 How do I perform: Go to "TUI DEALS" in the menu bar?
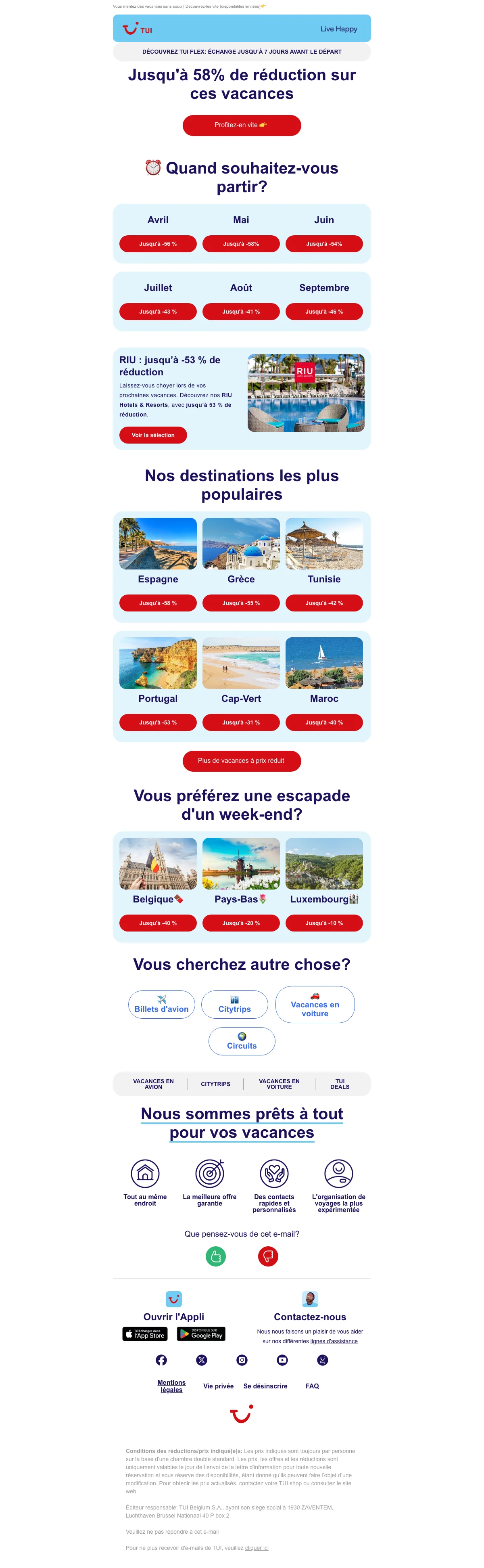(339, 1084)
